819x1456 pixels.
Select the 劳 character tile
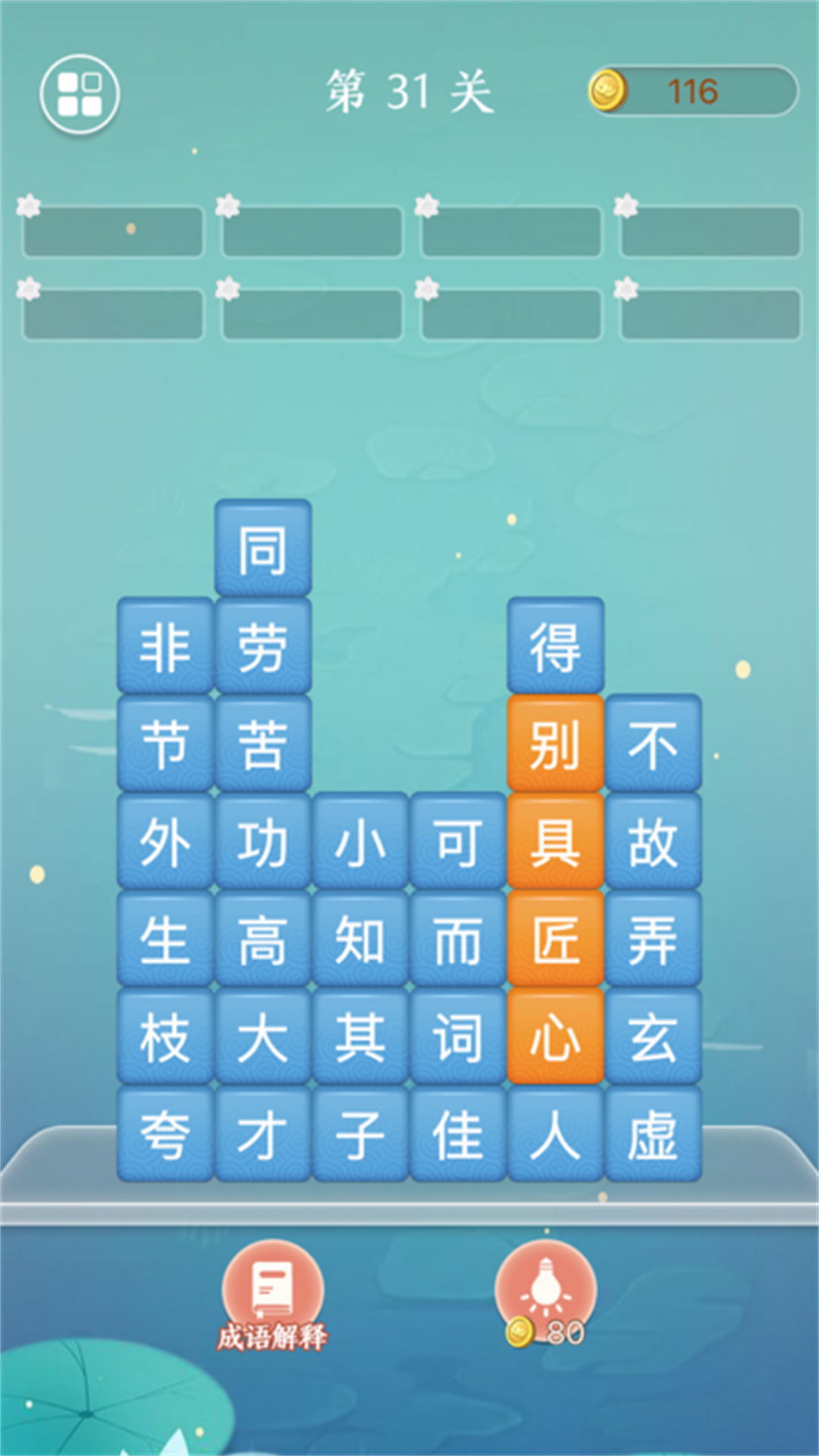263,646
